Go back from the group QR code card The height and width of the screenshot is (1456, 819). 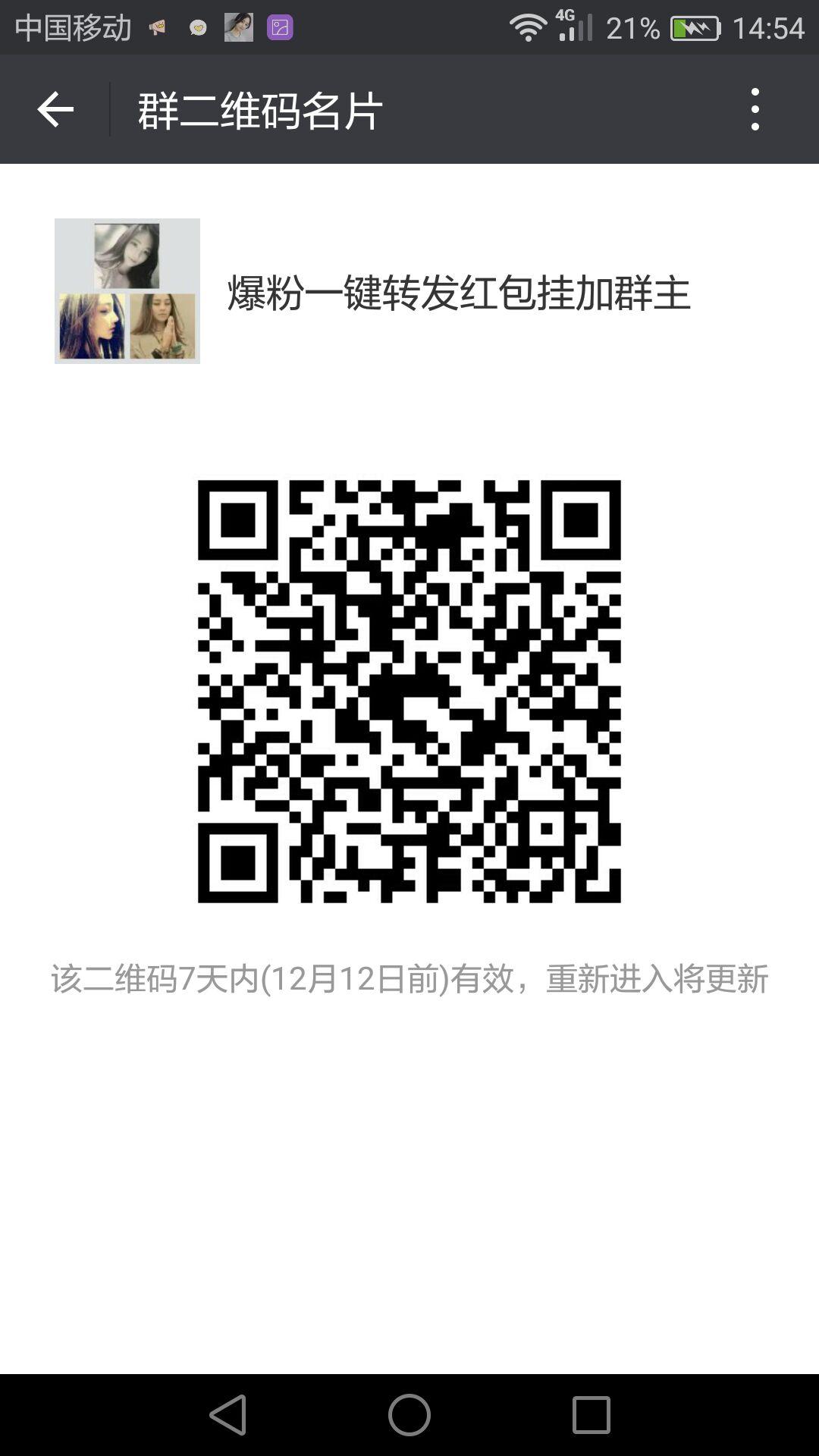55,110
